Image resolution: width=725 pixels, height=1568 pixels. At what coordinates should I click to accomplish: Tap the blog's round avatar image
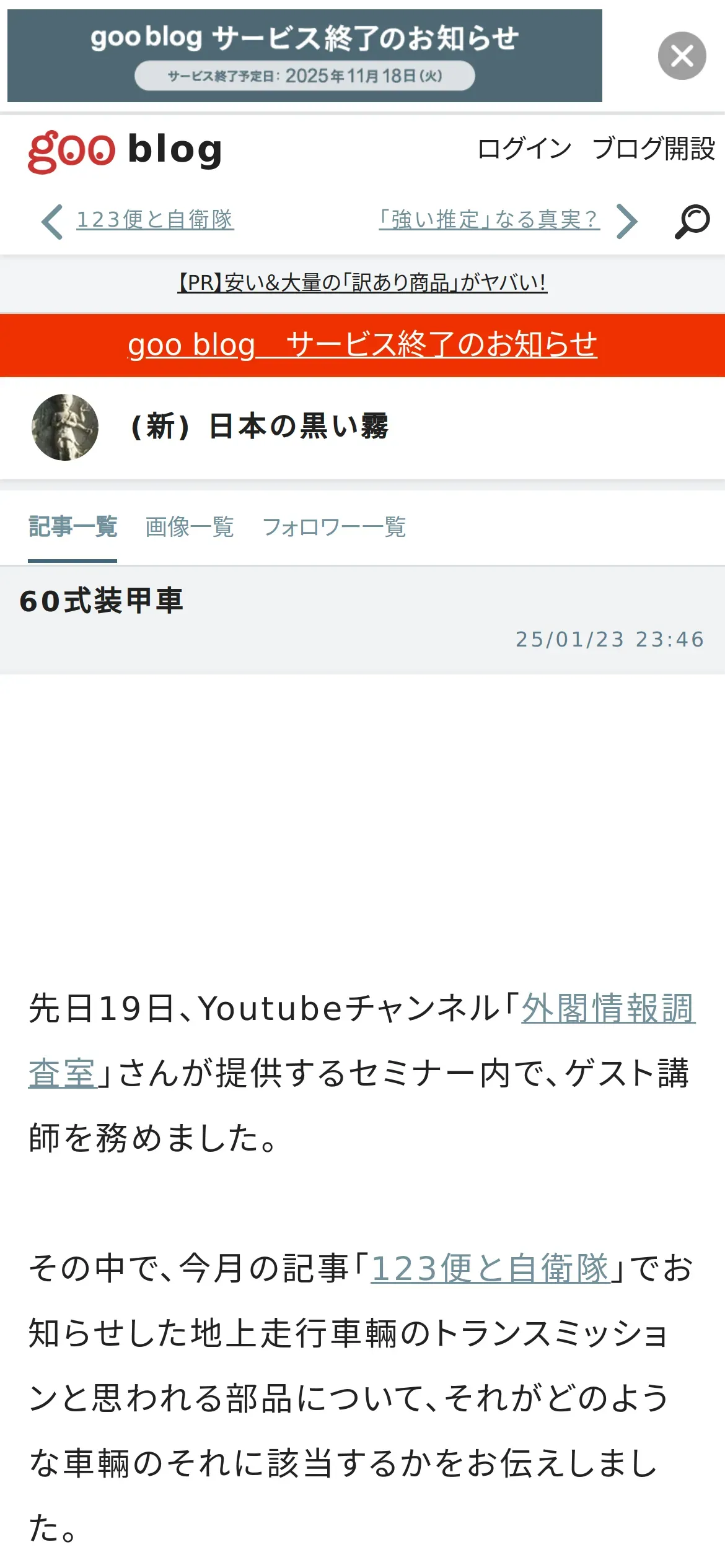(65, 427)
